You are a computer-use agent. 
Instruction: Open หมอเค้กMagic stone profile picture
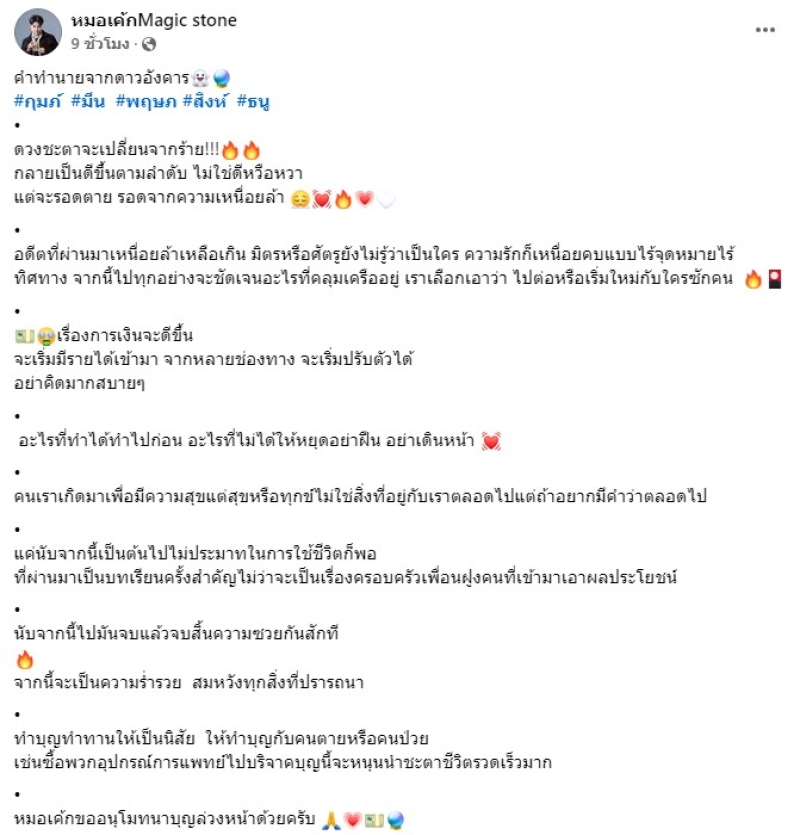click(38, 33)
